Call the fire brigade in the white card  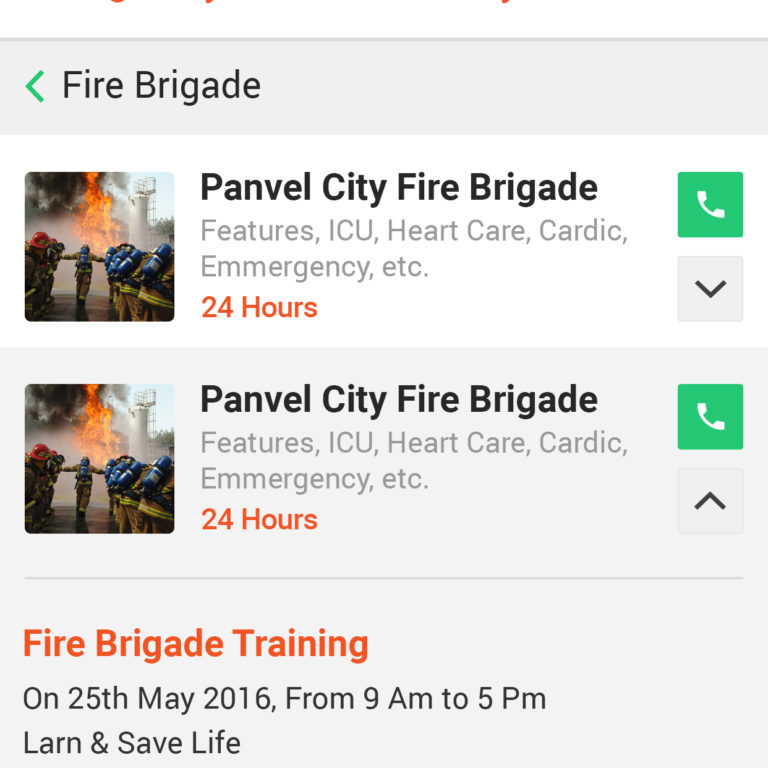[x=710, y=205]
